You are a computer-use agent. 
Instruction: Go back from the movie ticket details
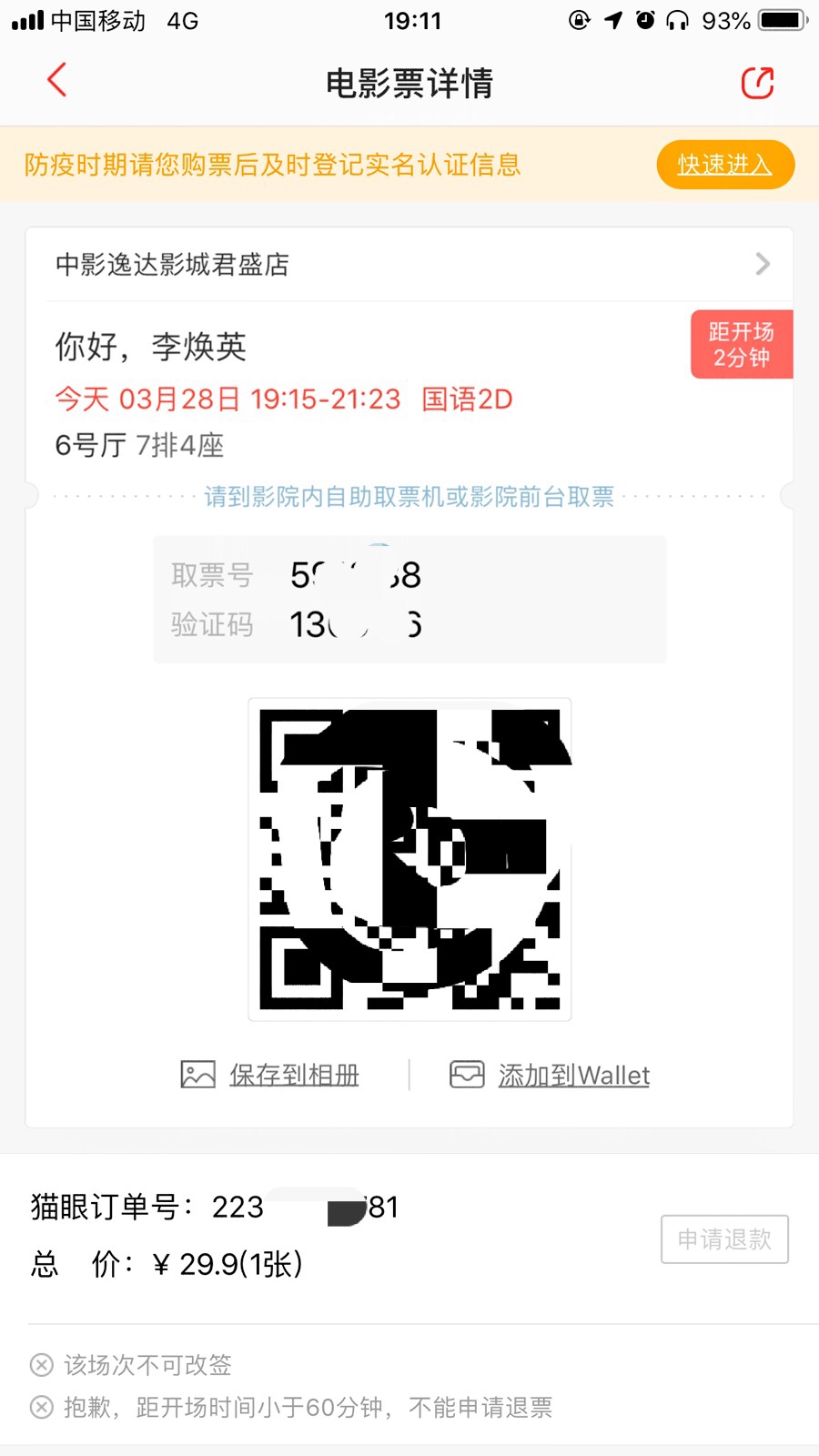57,80
